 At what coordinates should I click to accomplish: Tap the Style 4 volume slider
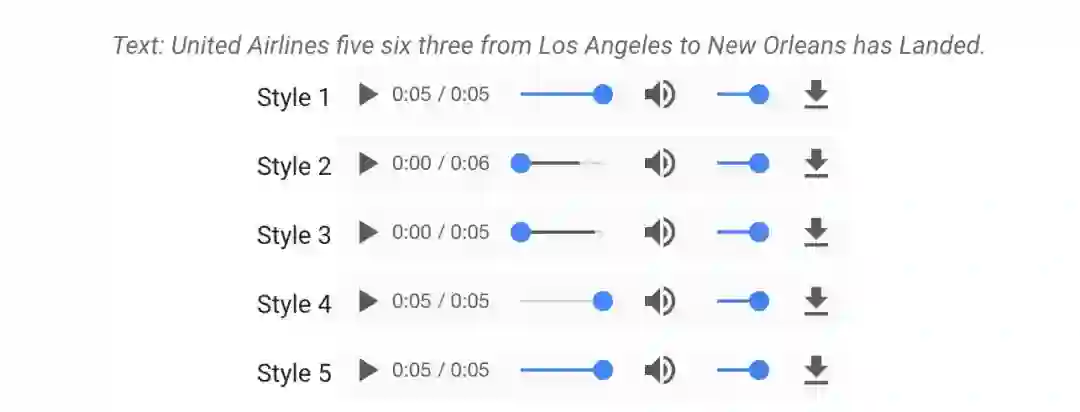point(742,301)
